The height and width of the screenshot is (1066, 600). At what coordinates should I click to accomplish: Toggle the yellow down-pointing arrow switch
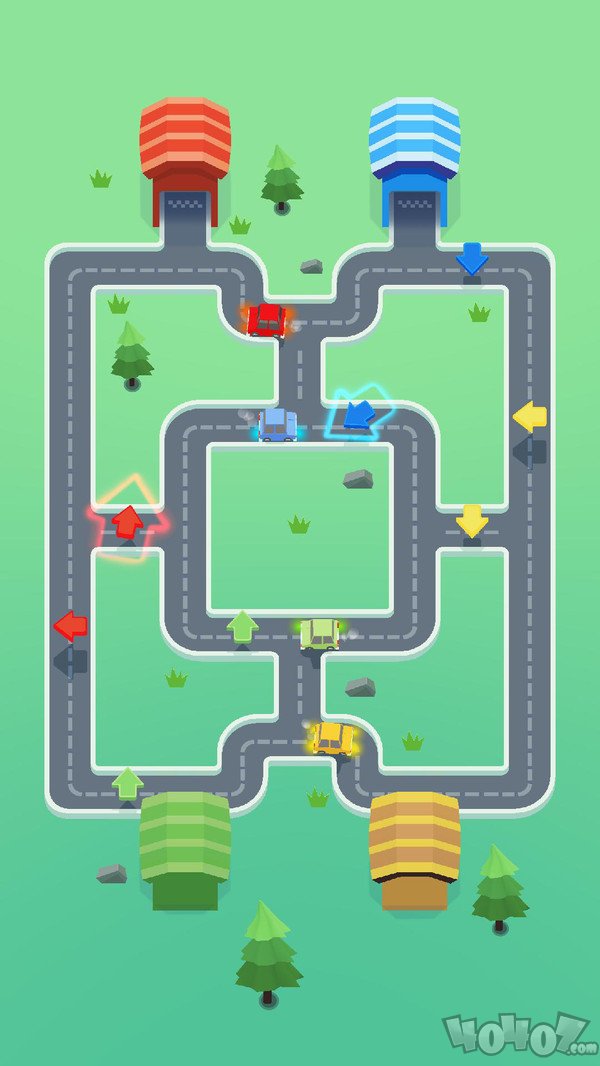pos(472,520)
